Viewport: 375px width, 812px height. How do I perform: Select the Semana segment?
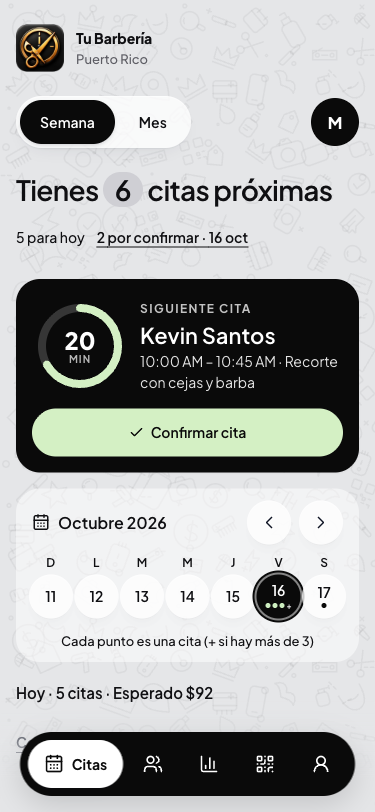click(67, 123)
